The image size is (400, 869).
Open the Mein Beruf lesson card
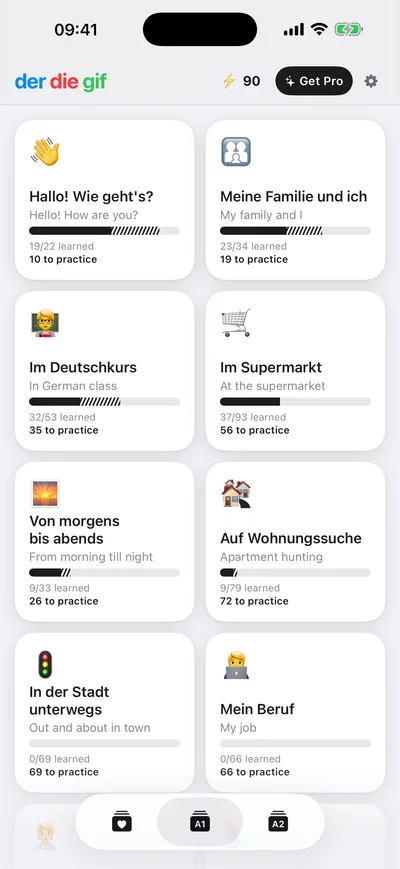(295, 713)
